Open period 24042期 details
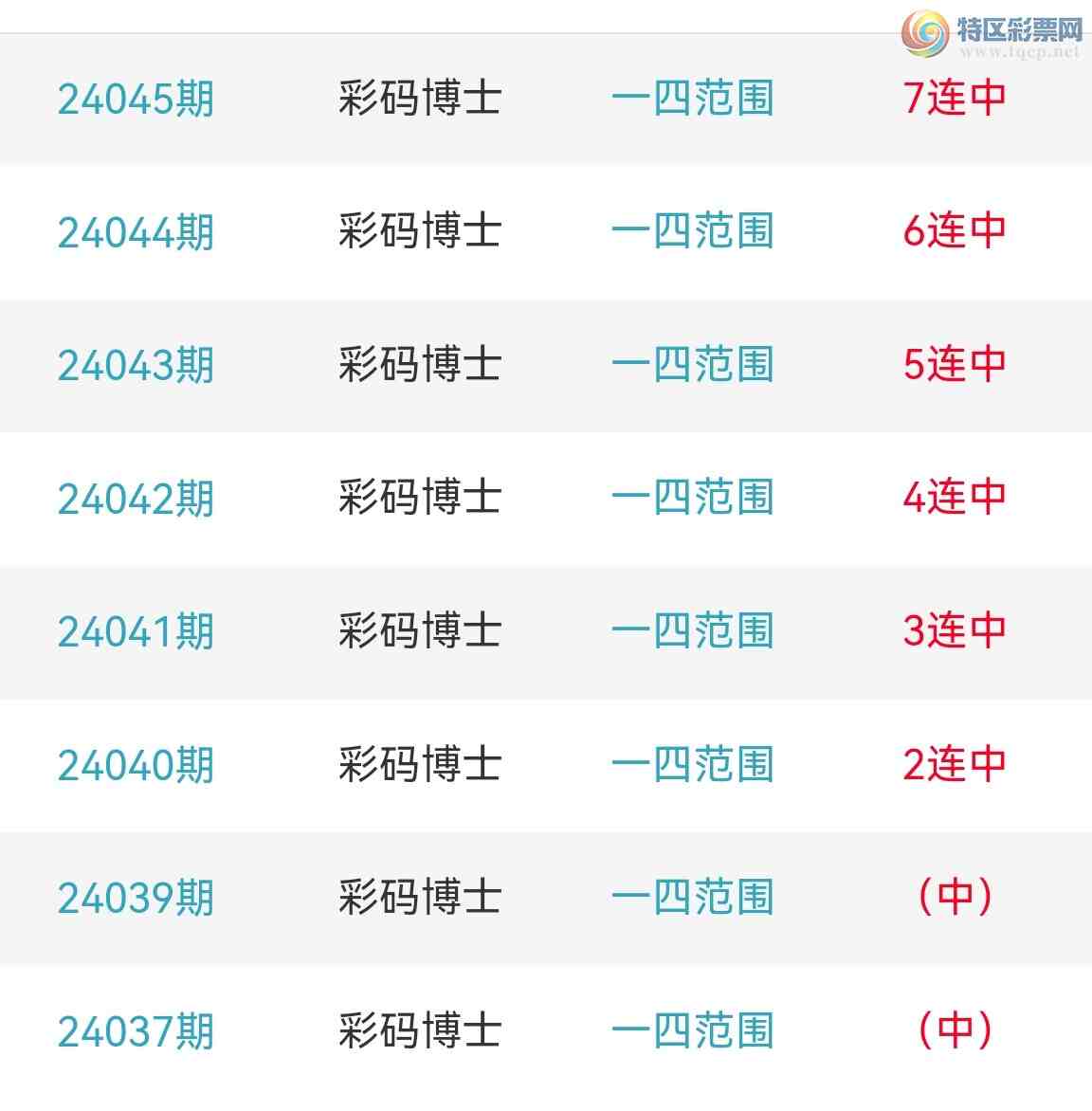 tap(137, 497)
